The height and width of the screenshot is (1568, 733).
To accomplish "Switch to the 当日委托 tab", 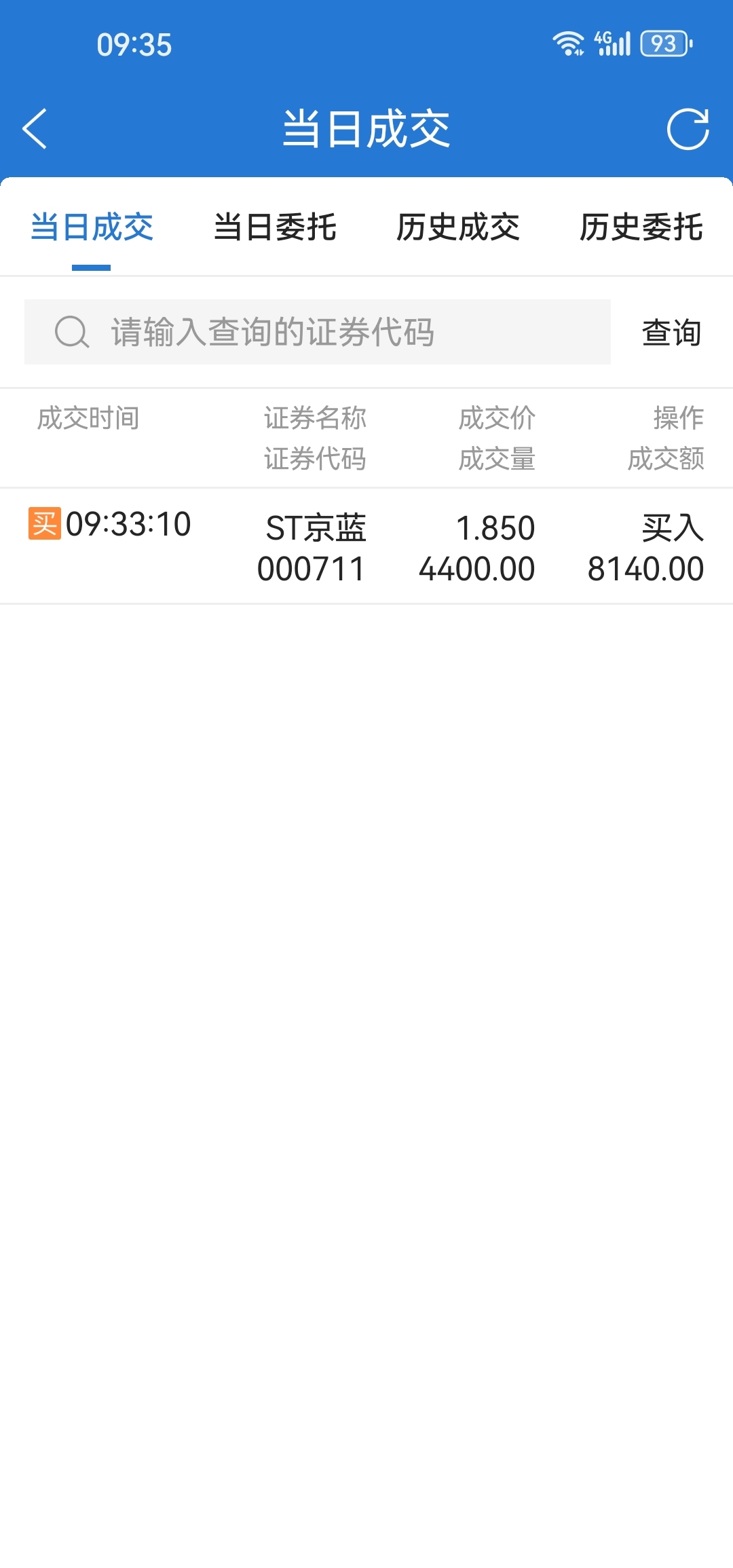I will [x=275, y=227].
